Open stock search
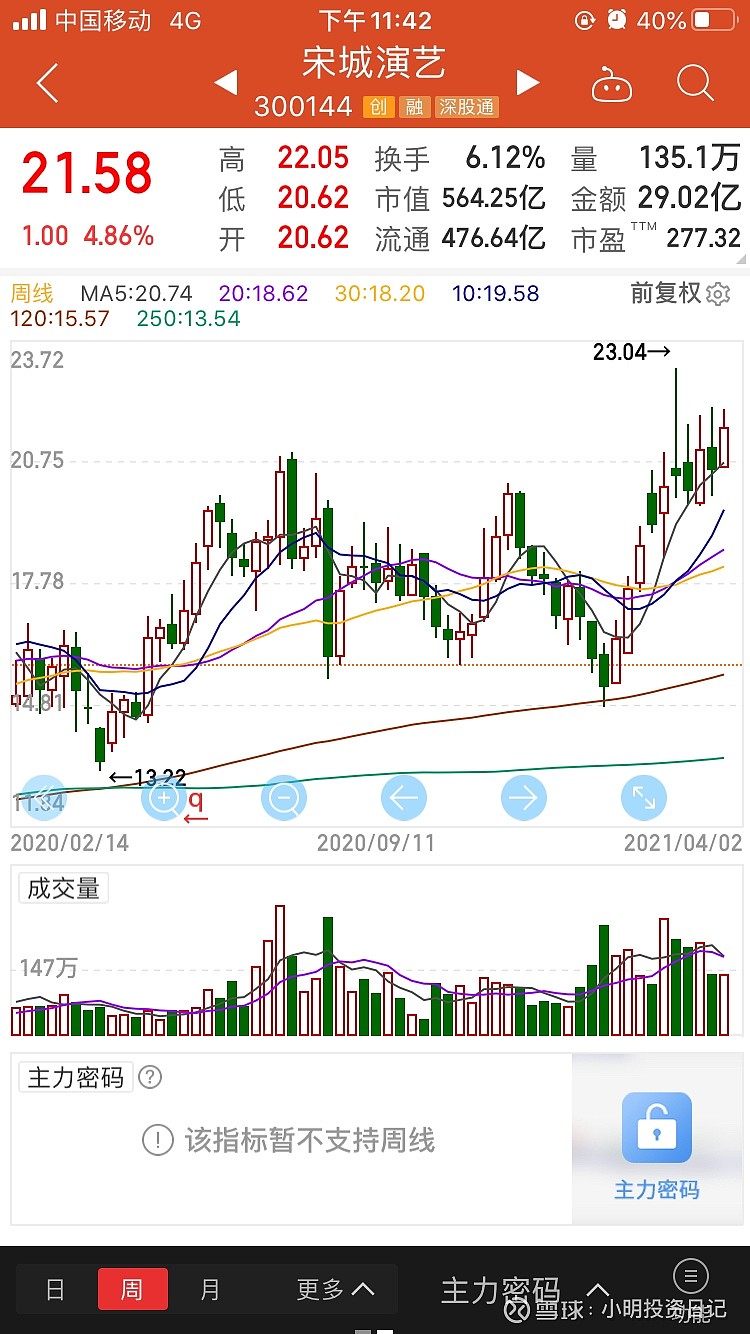This screenshot has height=1334, width=750. click(x=695, y=84)
